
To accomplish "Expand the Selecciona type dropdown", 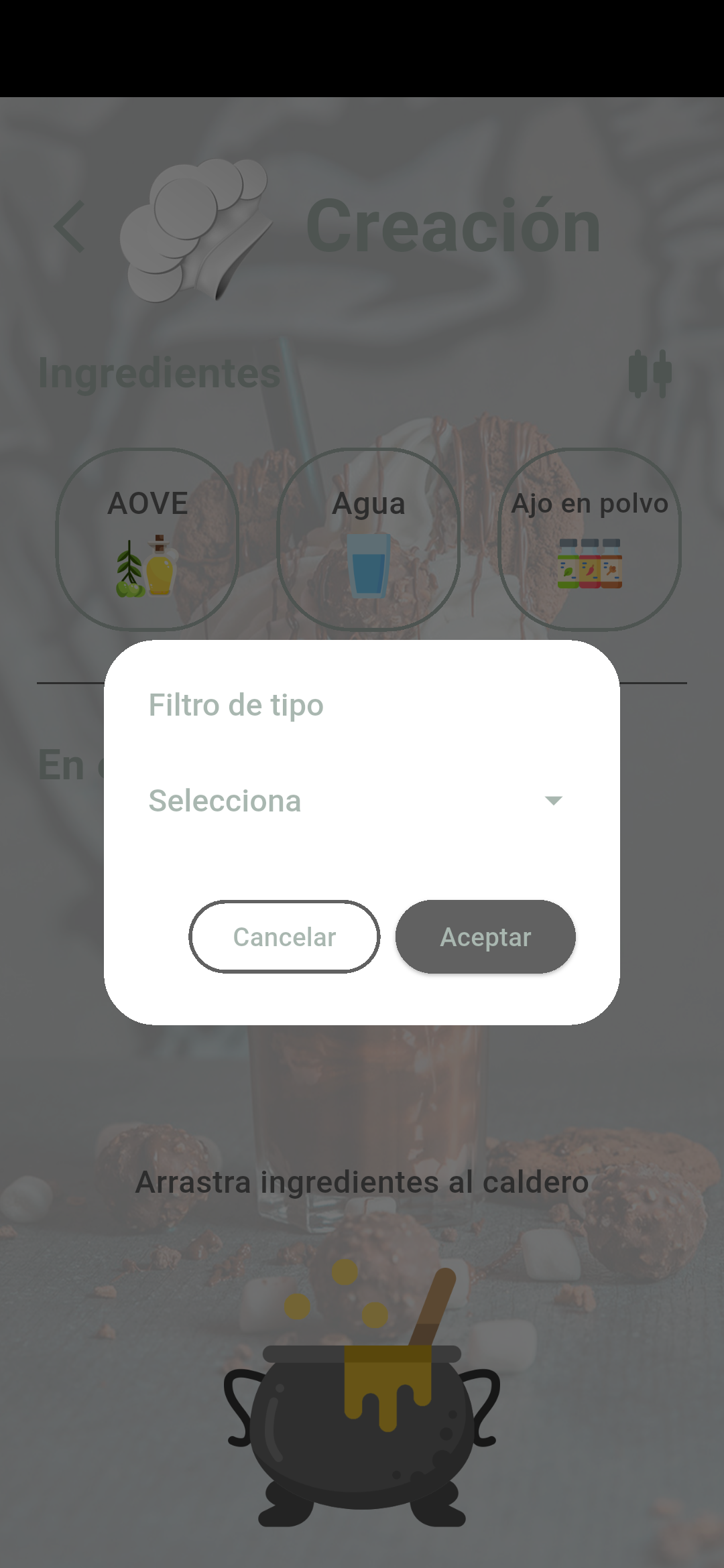I will [x=356, y=801].
